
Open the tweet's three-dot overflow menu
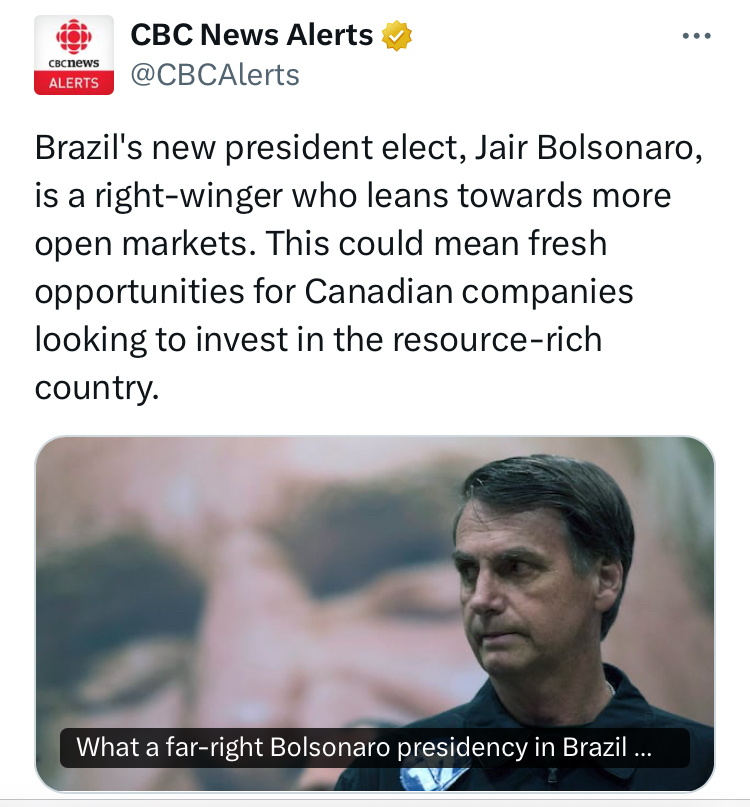pyautogui.click(x=695, y=36)
